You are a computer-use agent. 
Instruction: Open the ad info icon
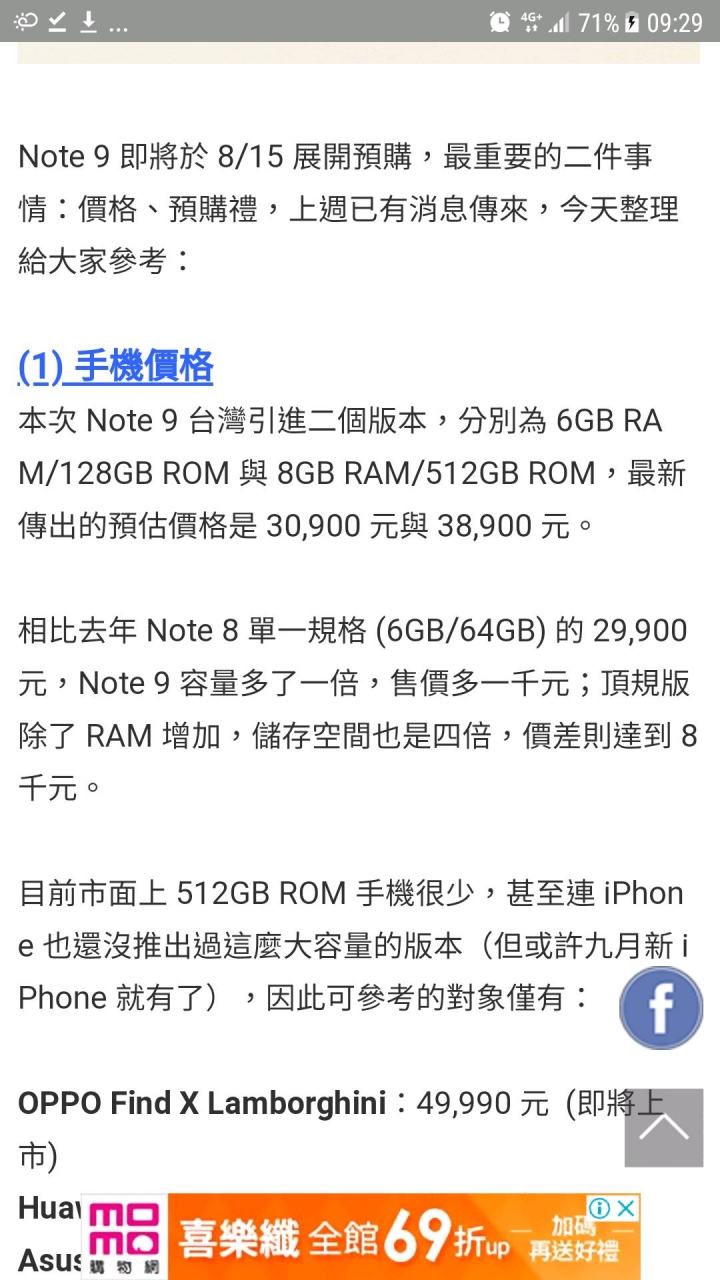click(x=600, y=1208)
